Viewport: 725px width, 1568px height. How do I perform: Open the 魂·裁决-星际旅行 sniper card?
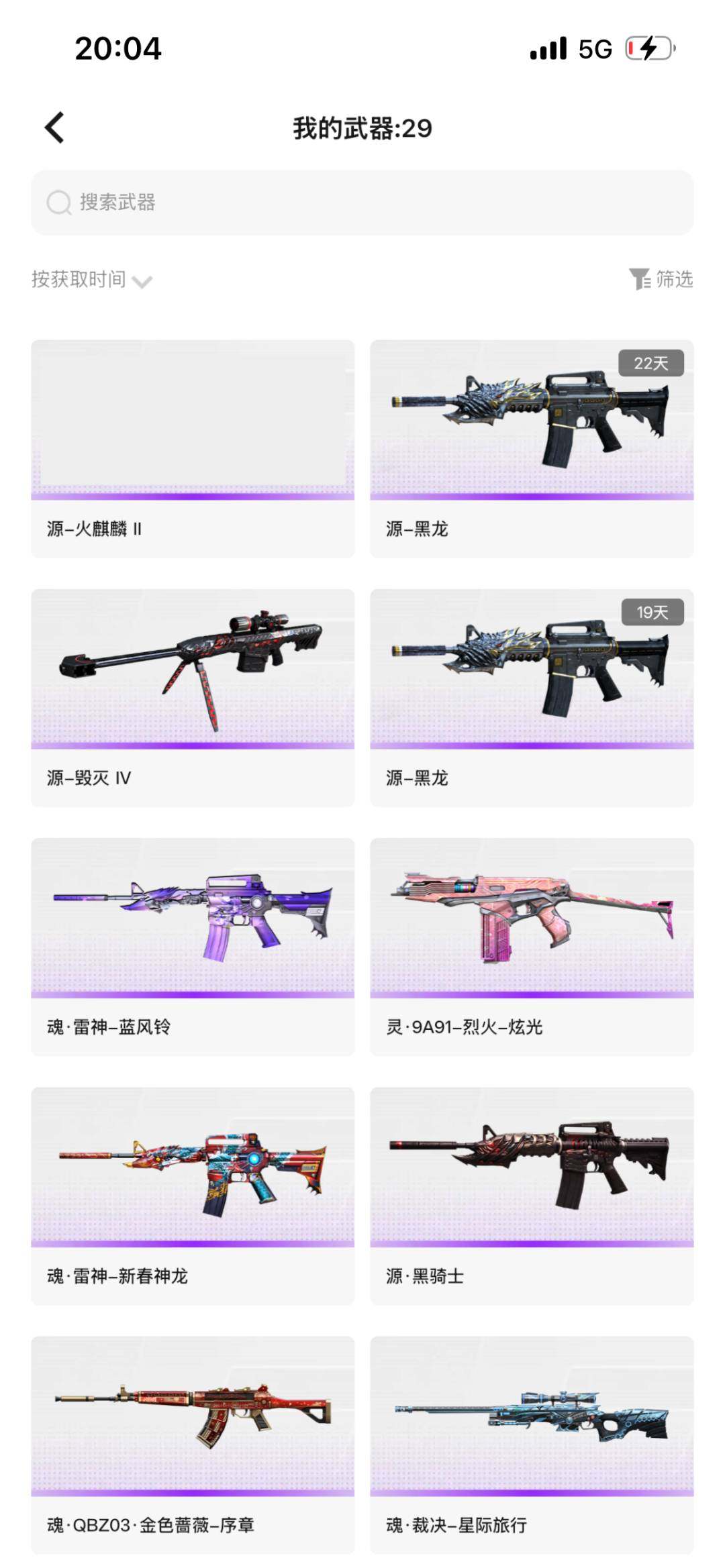532,1444
